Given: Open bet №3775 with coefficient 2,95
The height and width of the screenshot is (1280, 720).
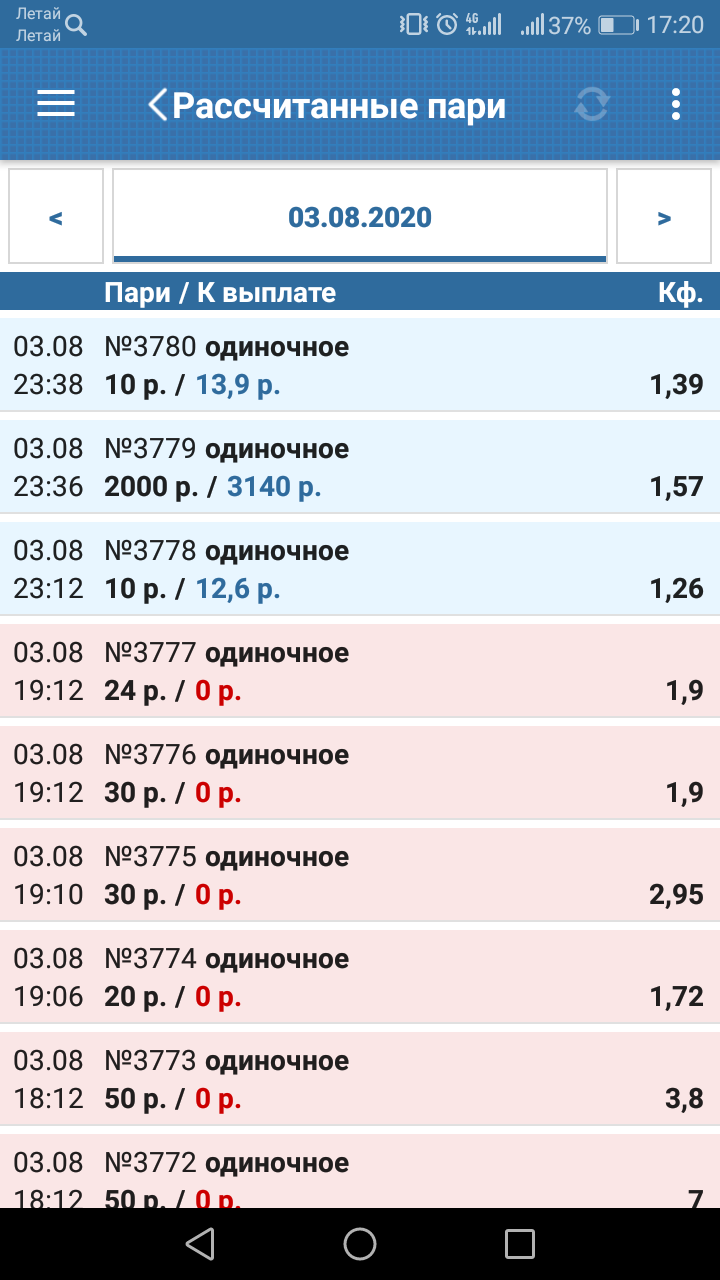Looking at the screenshot, I should coord(360,875).
